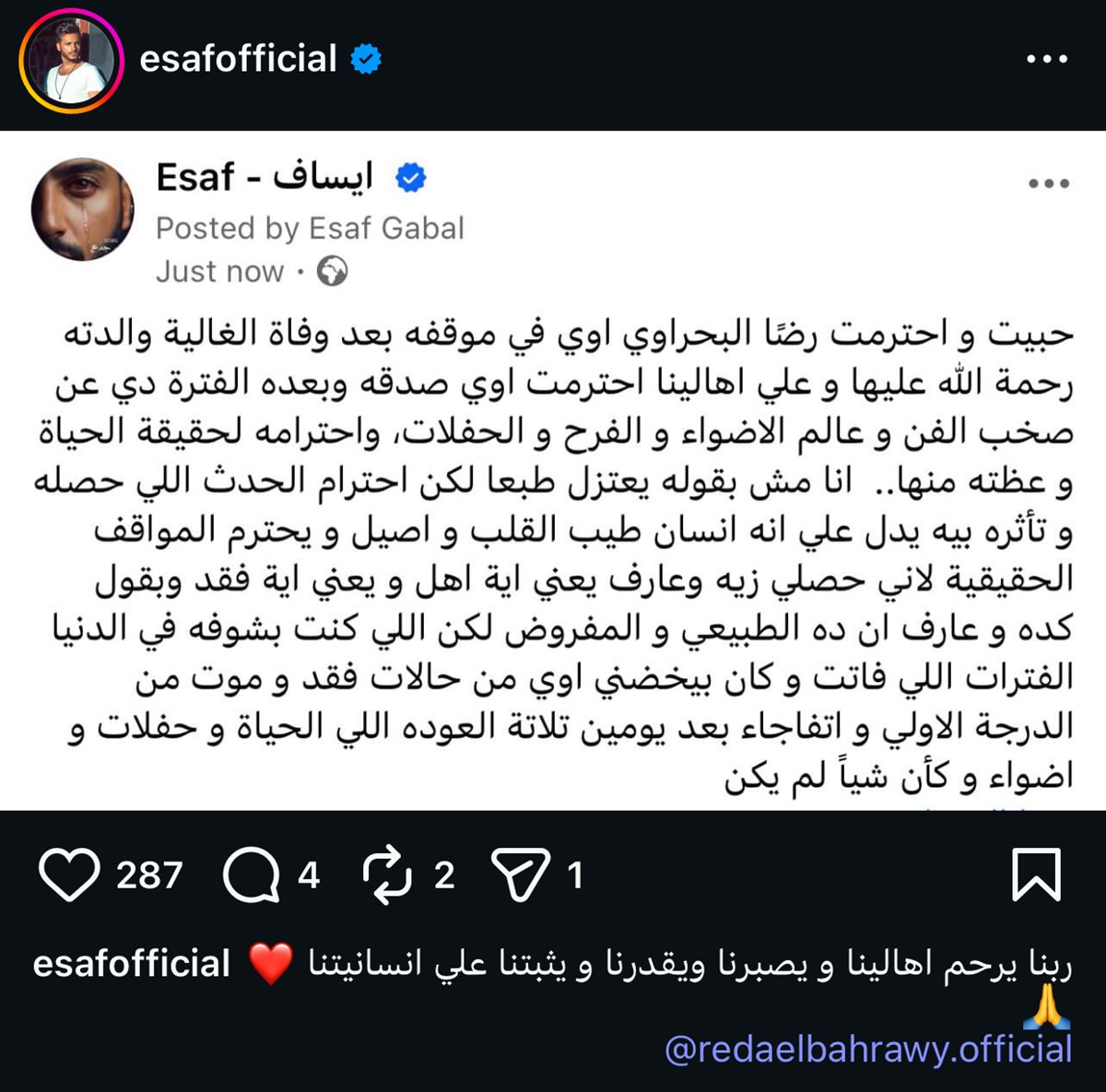Like this post with the heart icon

coord(70,875)
